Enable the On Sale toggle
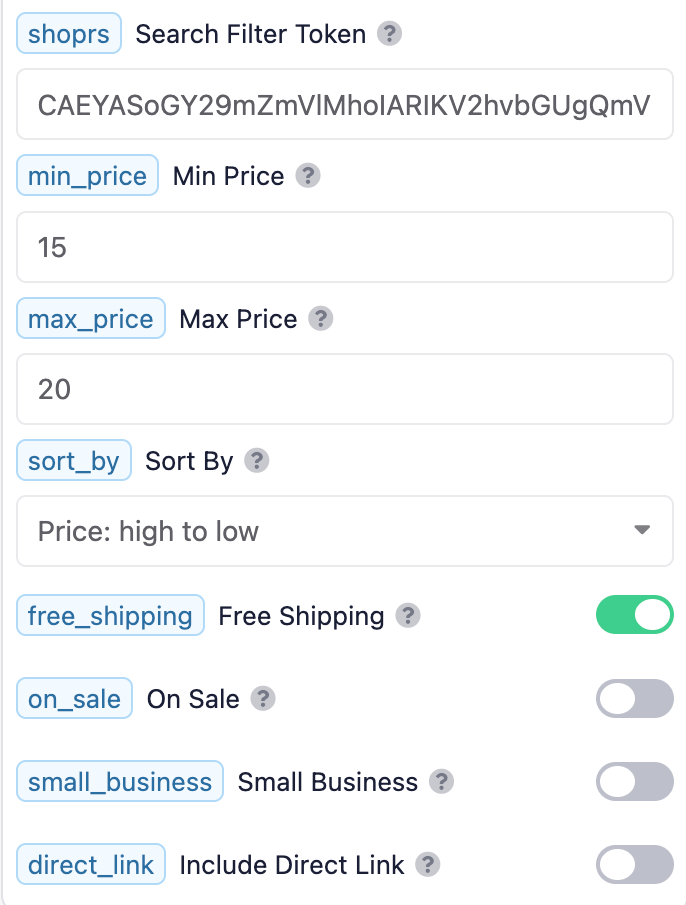The height and width of the screenshot is (905, 686). point(634,698)
